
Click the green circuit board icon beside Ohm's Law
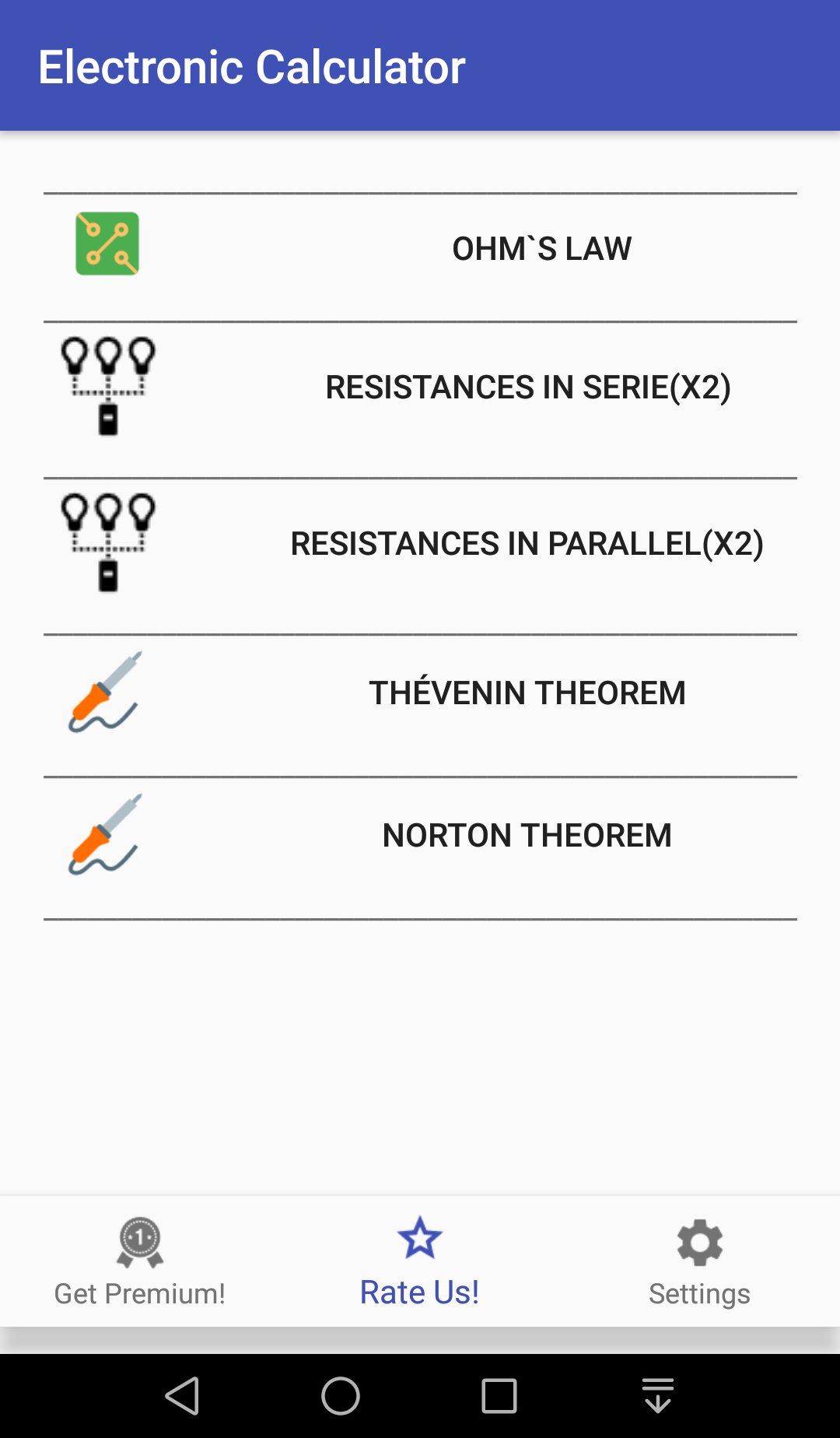107,245
